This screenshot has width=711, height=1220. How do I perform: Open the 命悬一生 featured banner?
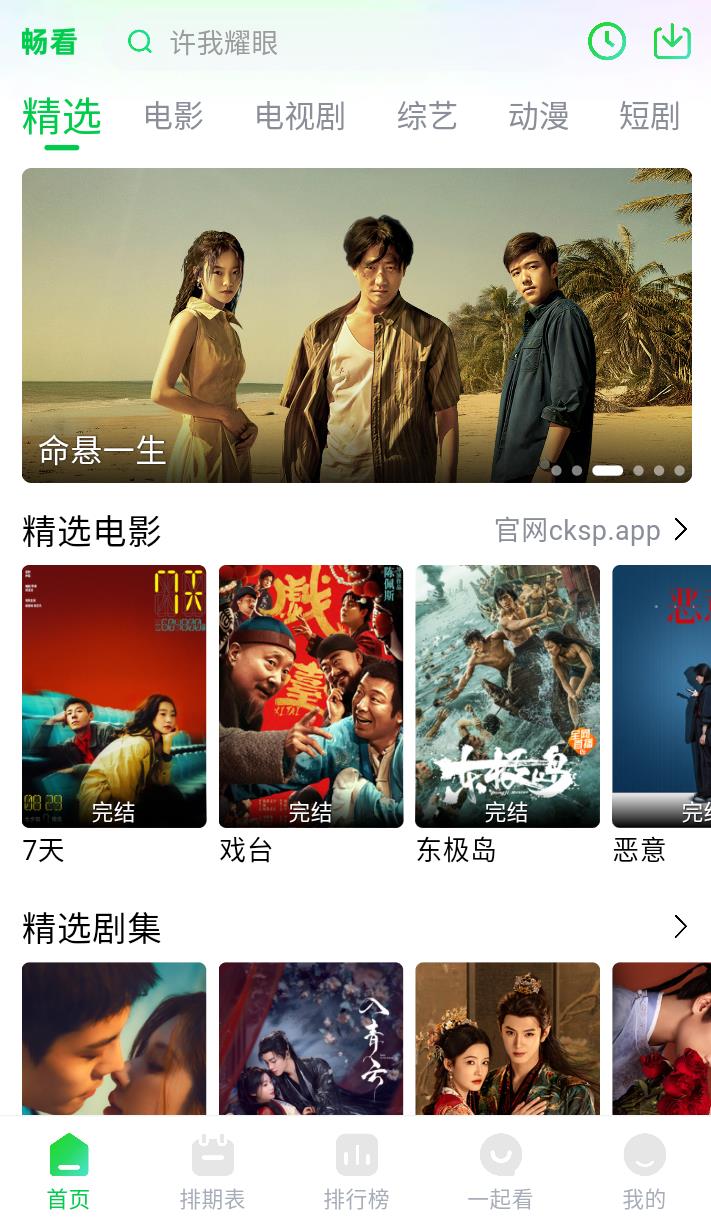coord(356,325)
